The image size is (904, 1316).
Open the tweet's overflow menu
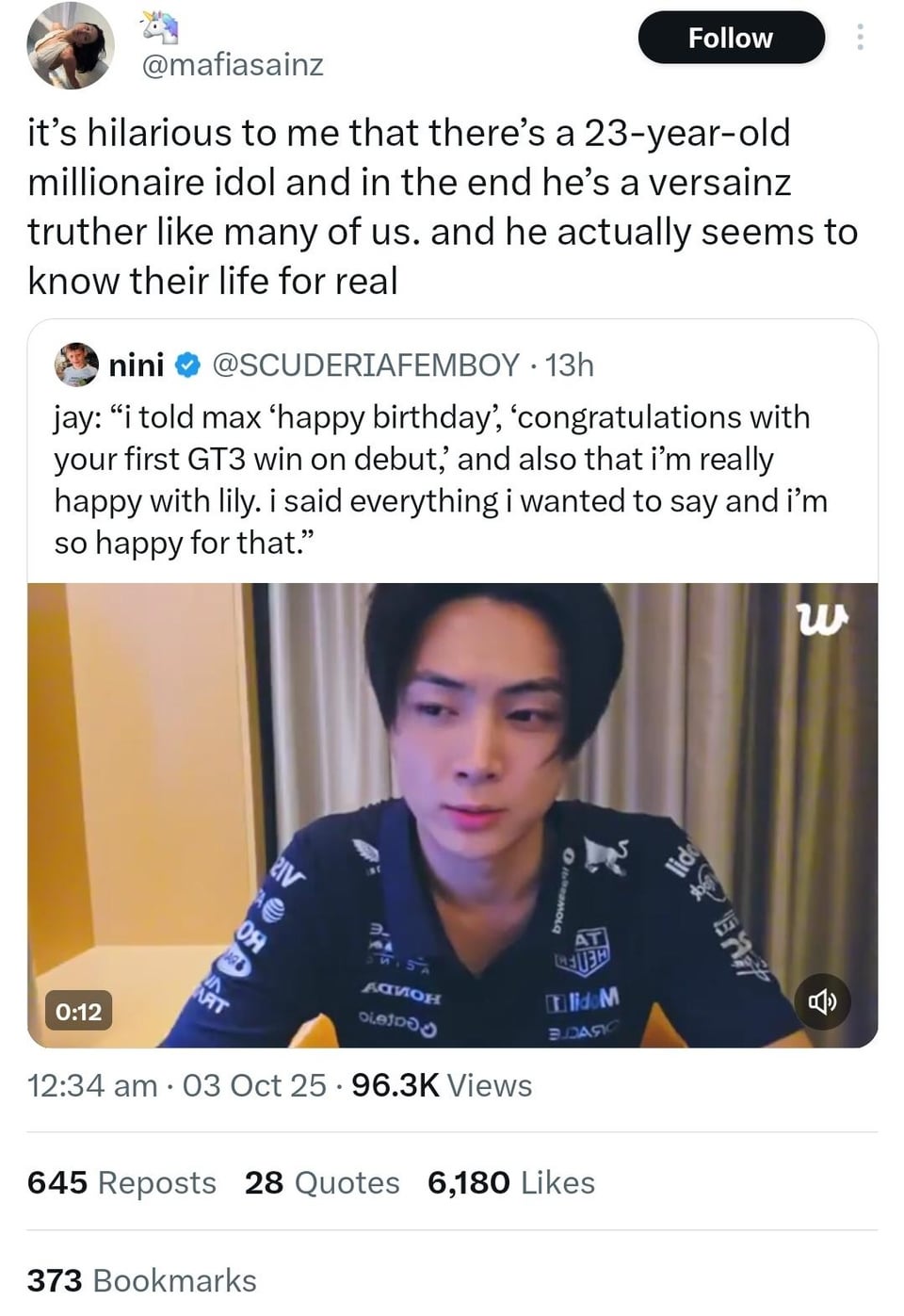859,38
